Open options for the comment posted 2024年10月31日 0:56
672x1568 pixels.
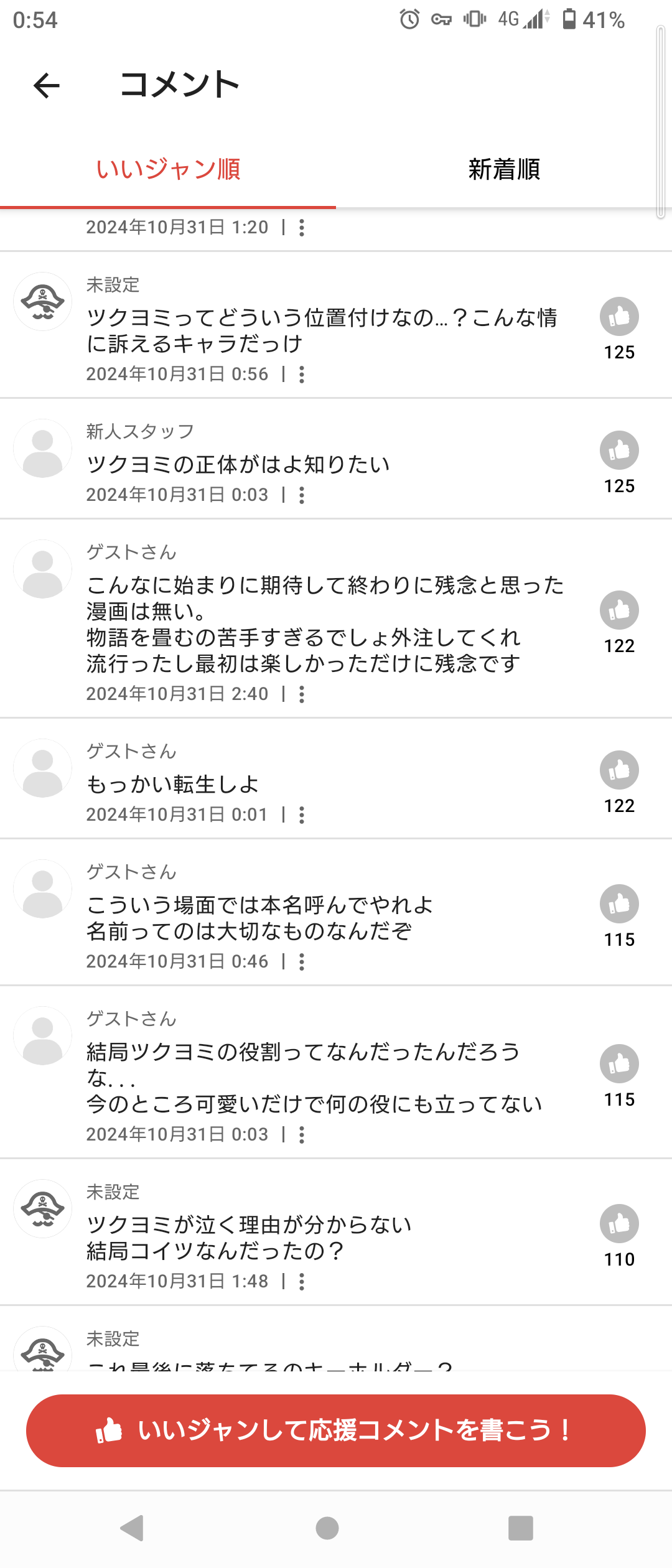coord(302,375)
